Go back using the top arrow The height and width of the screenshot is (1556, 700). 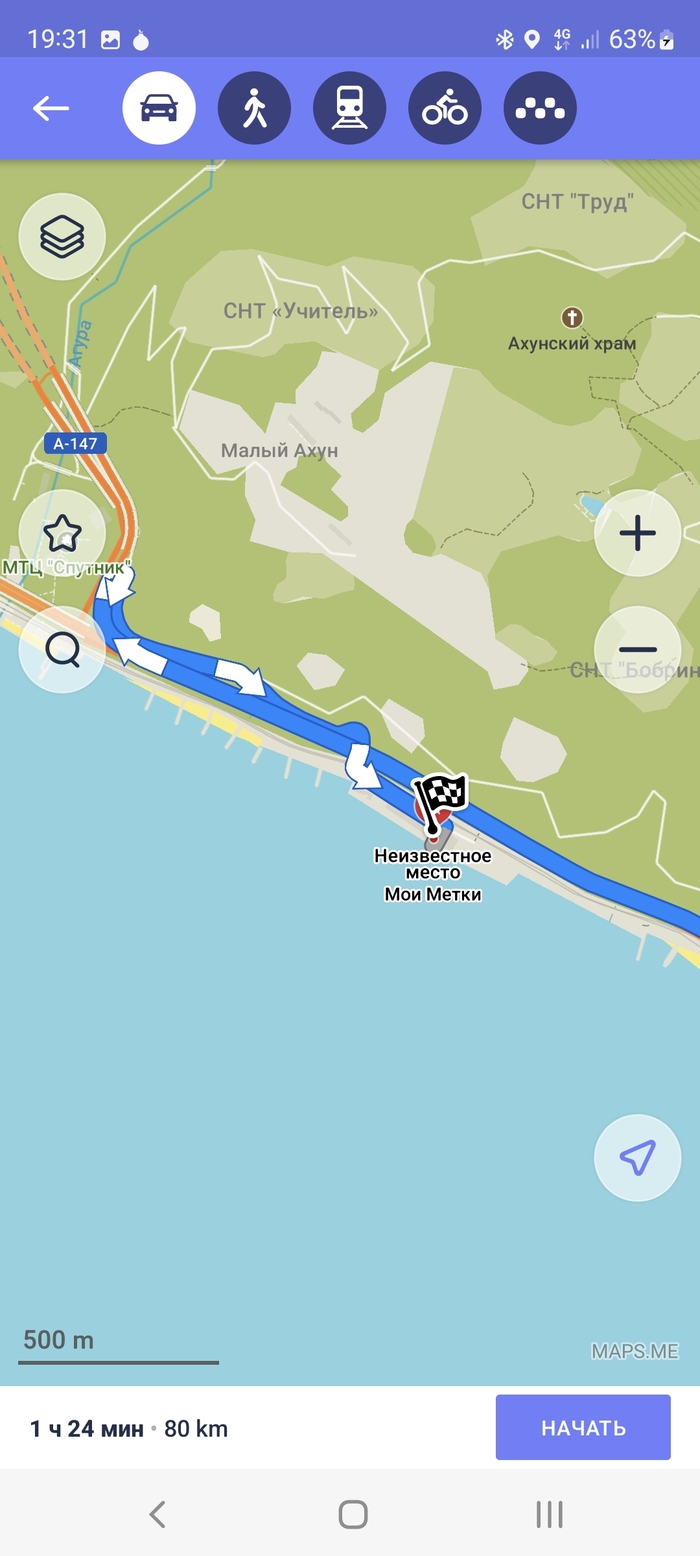coord(50,108)
